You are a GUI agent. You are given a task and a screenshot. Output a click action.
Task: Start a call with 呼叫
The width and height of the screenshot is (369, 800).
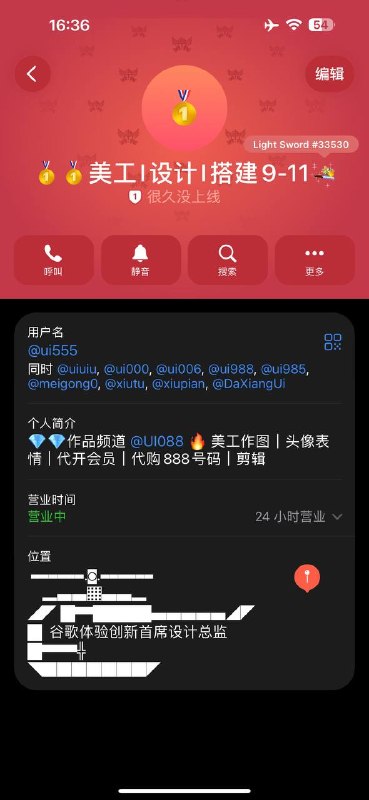54,260
